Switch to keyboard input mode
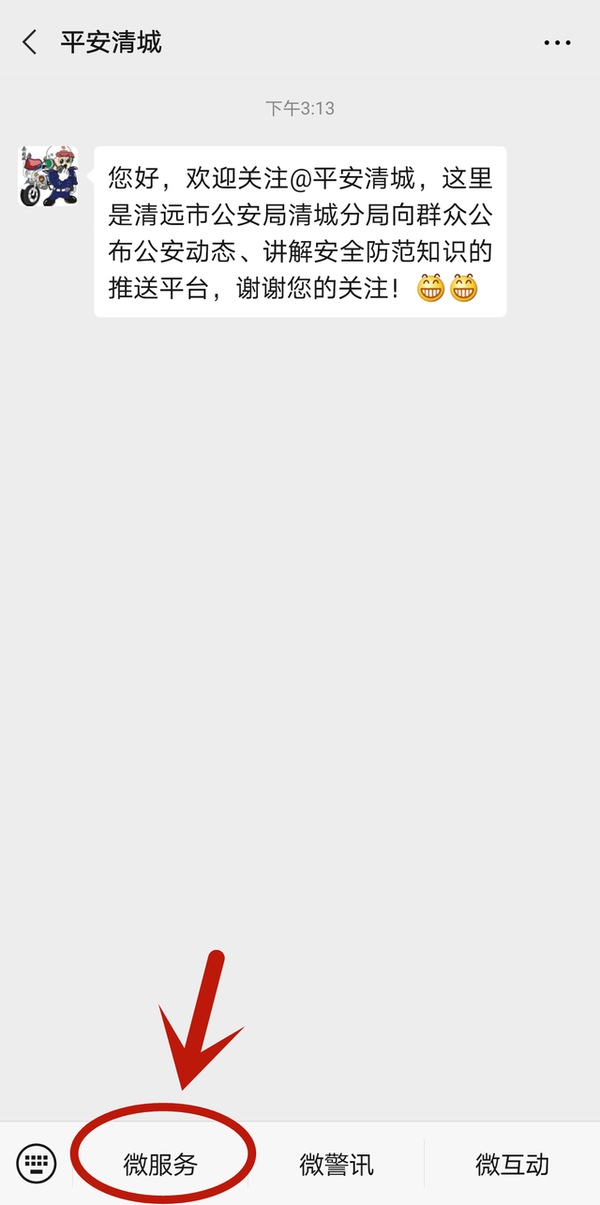 (37, 1163)
